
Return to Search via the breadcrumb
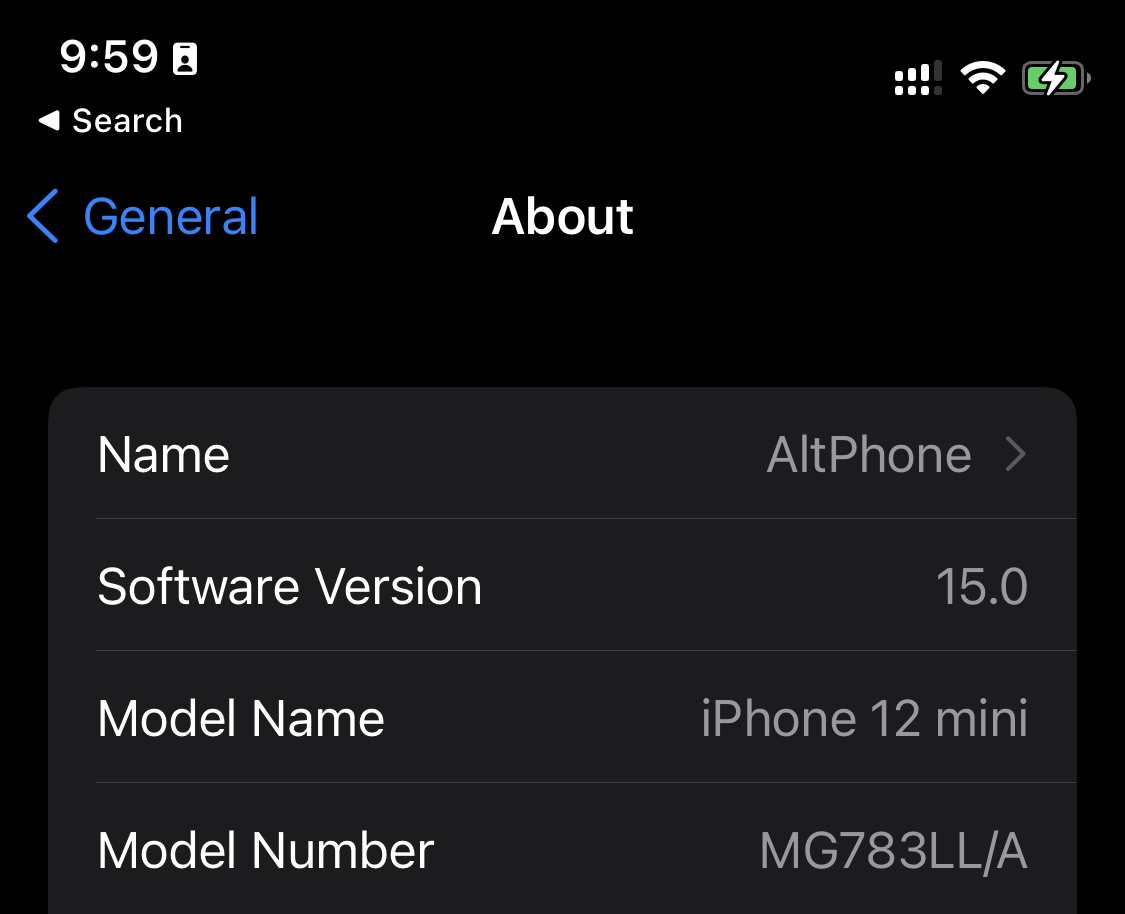tap(110, 121)
